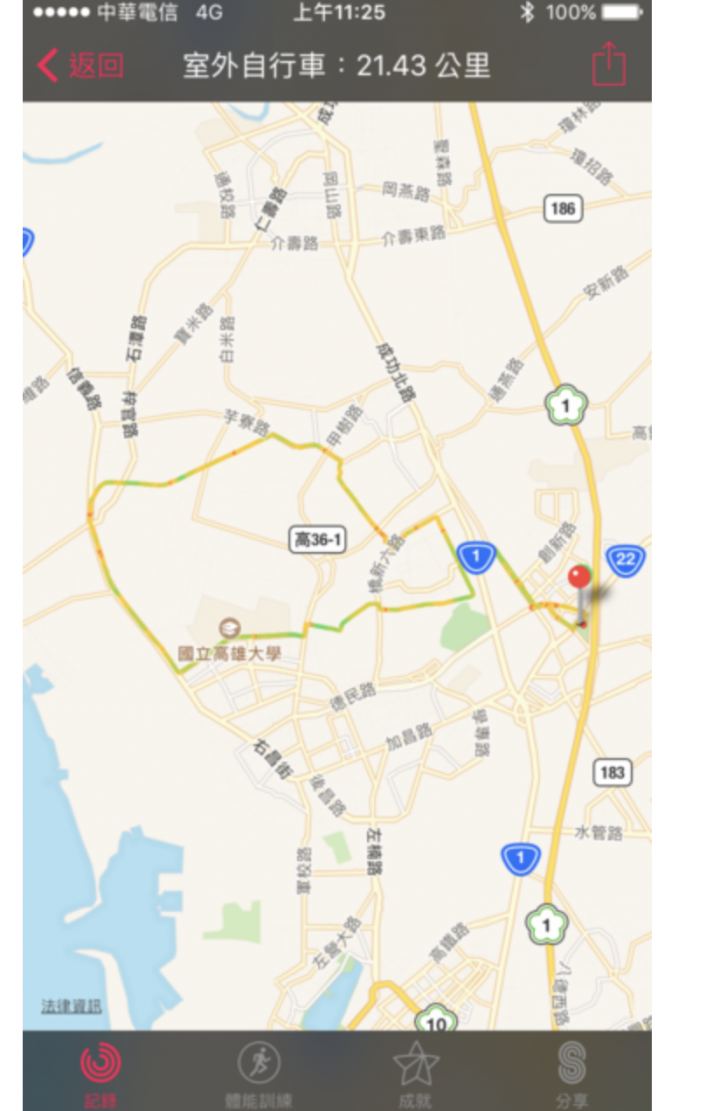Open the 體能訓練 tab
The height and width of the screenshot is (1111, 720).
258,1072
